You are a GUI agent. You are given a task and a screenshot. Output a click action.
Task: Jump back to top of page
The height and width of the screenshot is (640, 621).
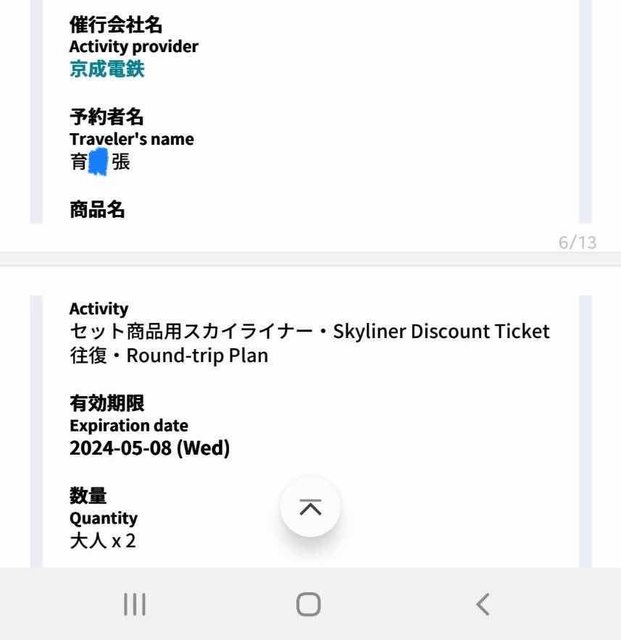[x=310, y=507]
